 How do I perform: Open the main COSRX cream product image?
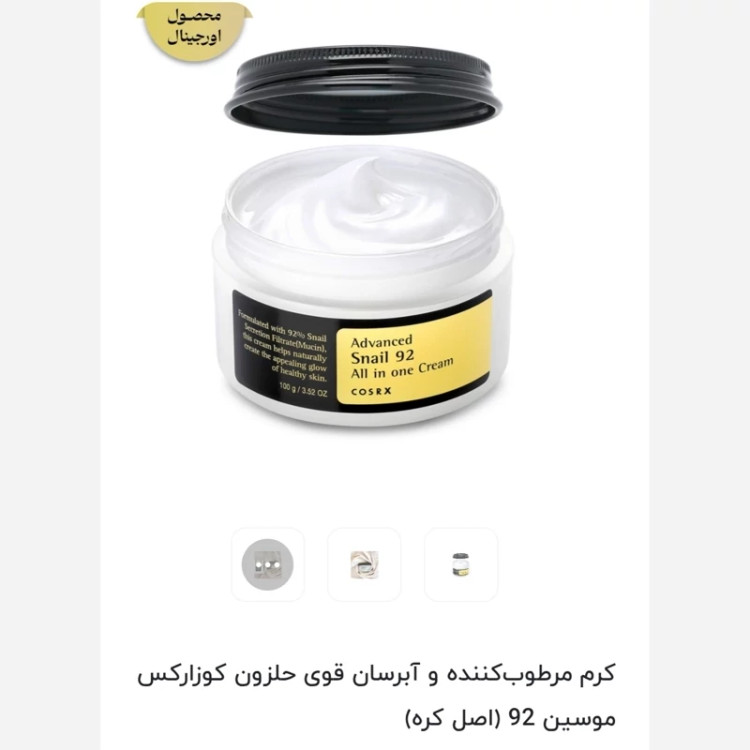pos(364,260)
